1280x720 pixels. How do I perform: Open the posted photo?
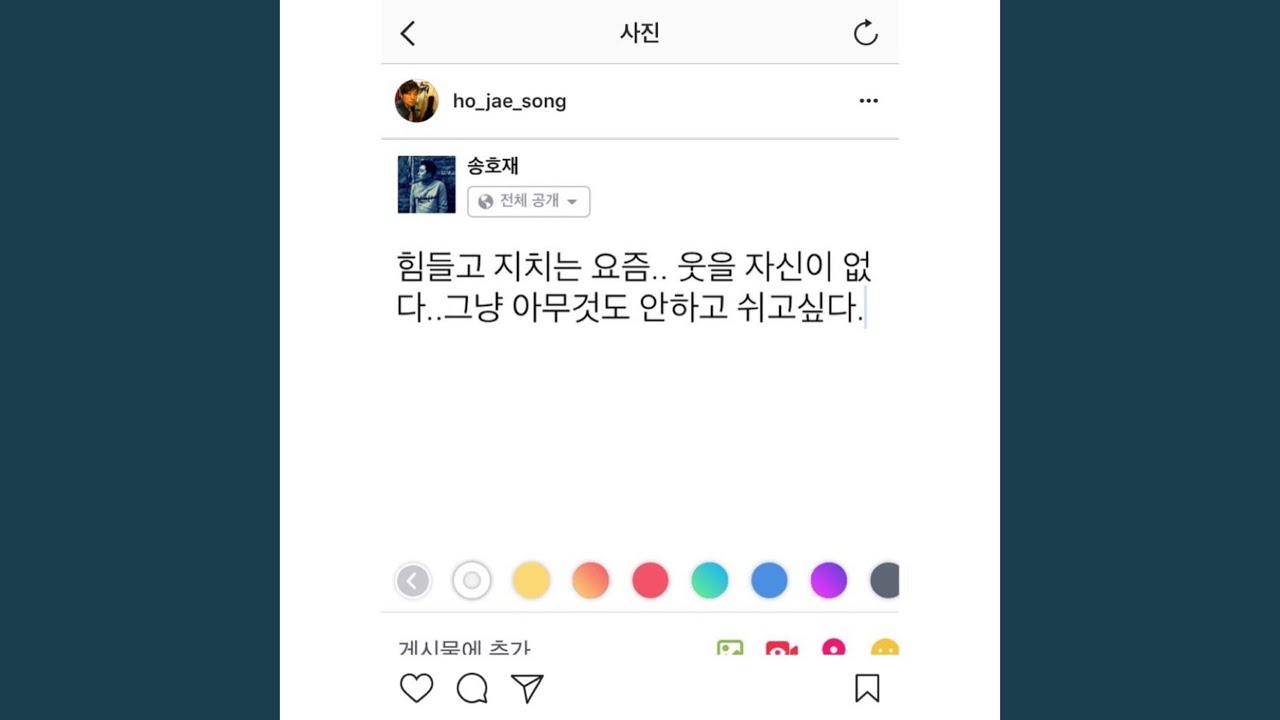[x=640, y=397]
